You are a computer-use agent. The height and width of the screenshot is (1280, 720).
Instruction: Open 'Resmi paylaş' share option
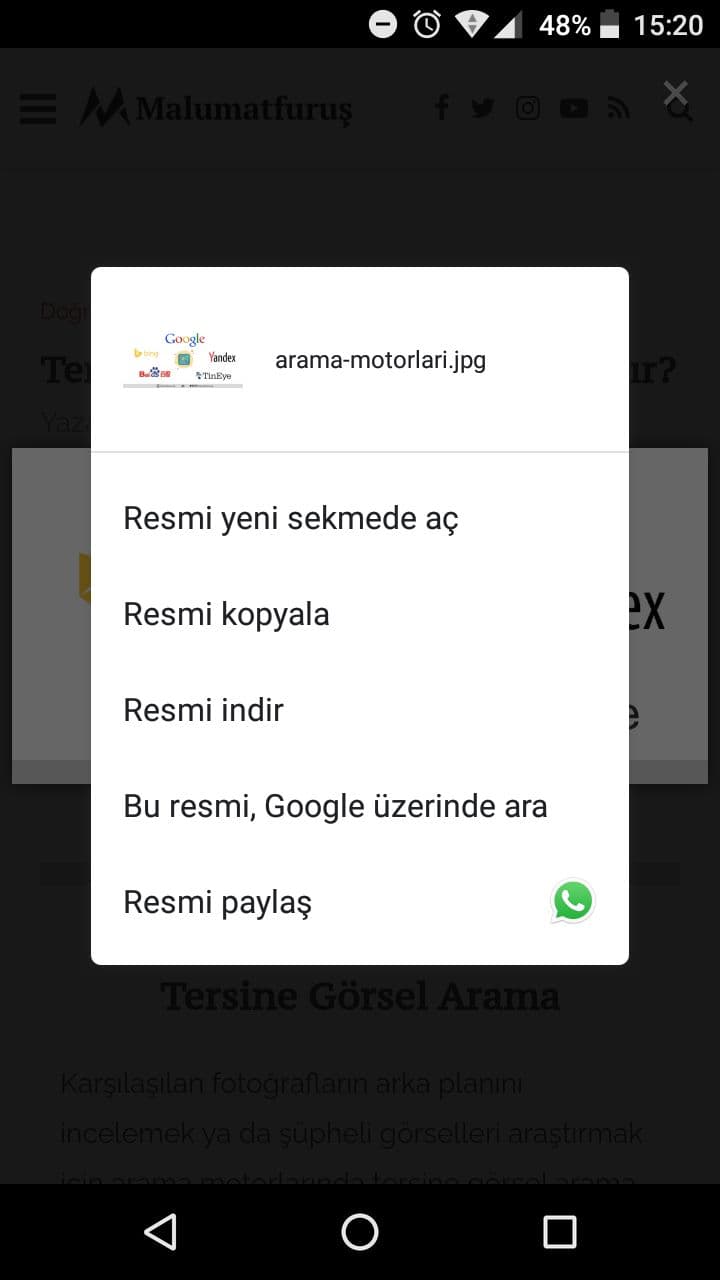pos(217,902)
